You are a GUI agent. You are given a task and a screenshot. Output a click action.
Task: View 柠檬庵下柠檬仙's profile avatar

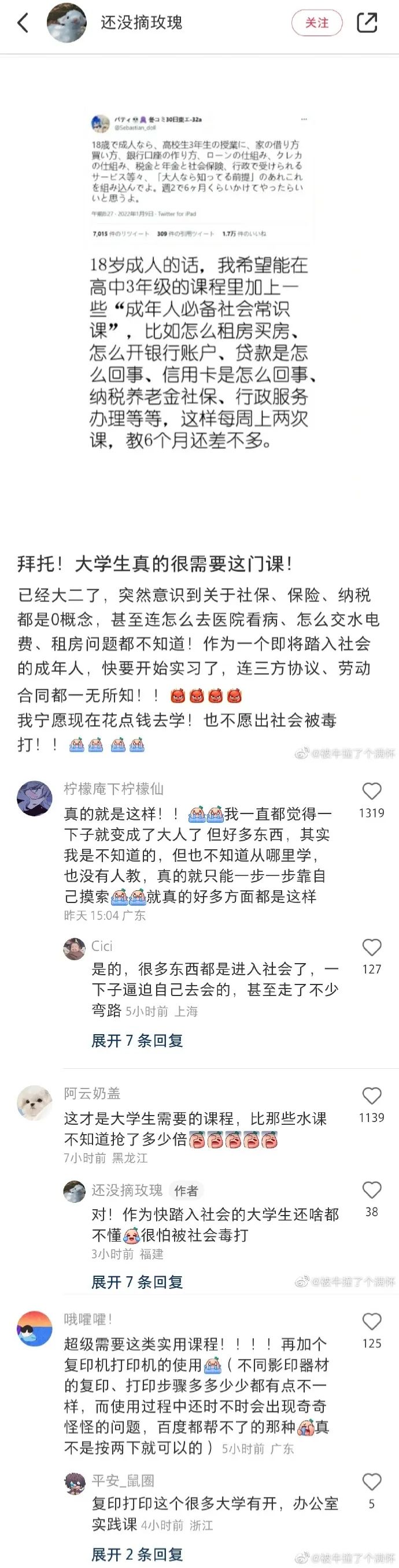tap(34, 798)
